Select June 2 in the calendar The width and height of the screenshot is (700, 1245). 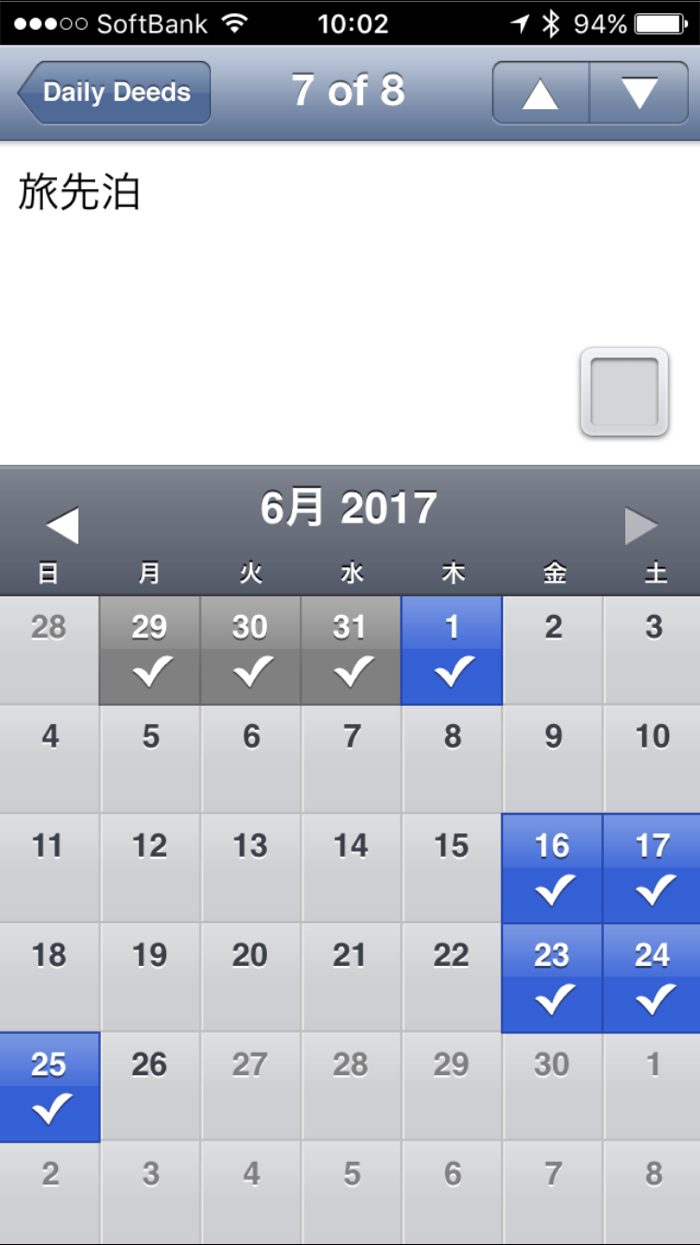553,650
